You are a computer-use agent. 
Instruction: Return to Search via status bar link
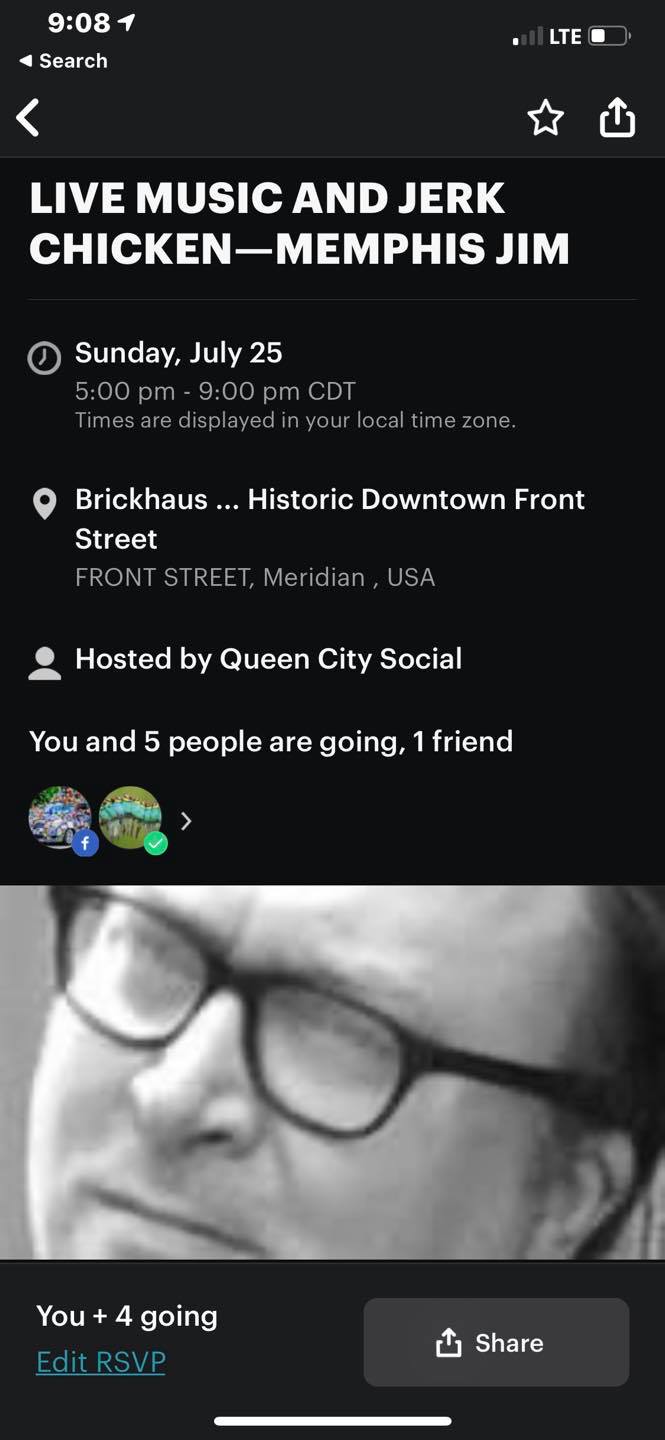(63, 61)
